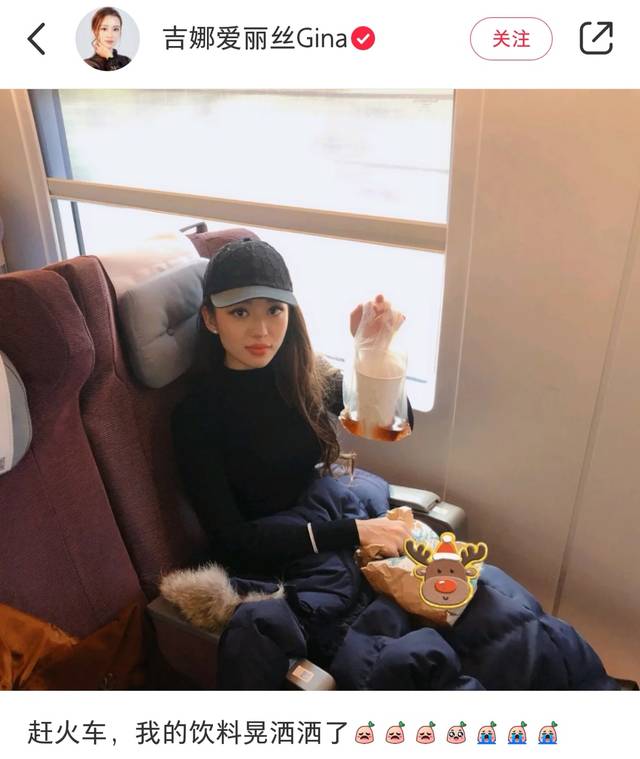Tap the 关注 follow button

pos(511,39)
